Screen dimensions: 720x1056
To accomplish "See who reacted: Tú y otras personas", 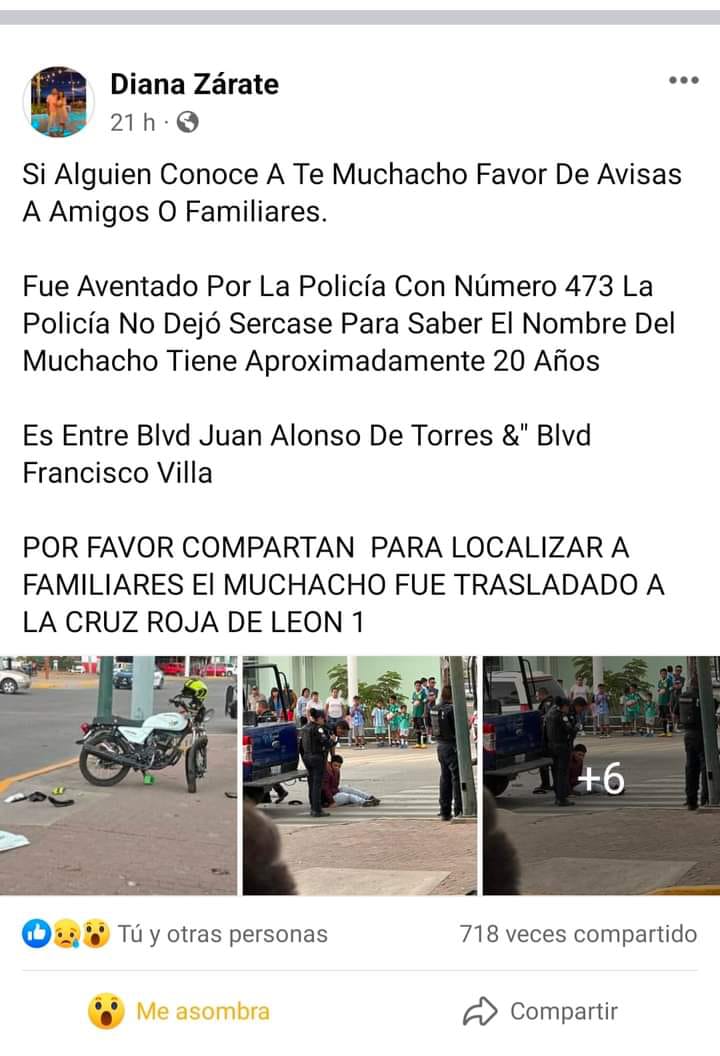I will coord(222,934).
